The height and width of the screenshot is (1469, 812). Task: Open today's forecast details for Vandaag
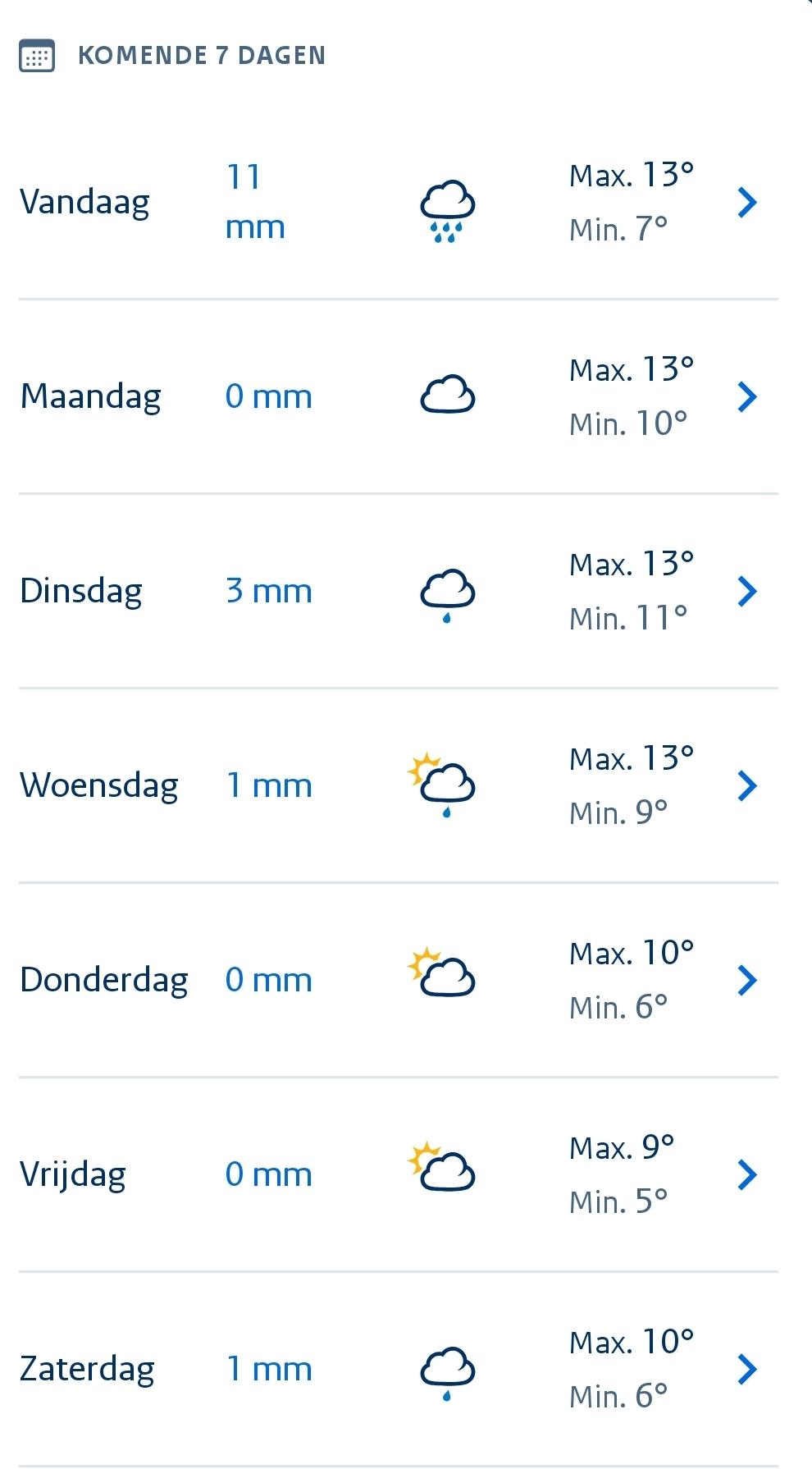tap(746, 202)
